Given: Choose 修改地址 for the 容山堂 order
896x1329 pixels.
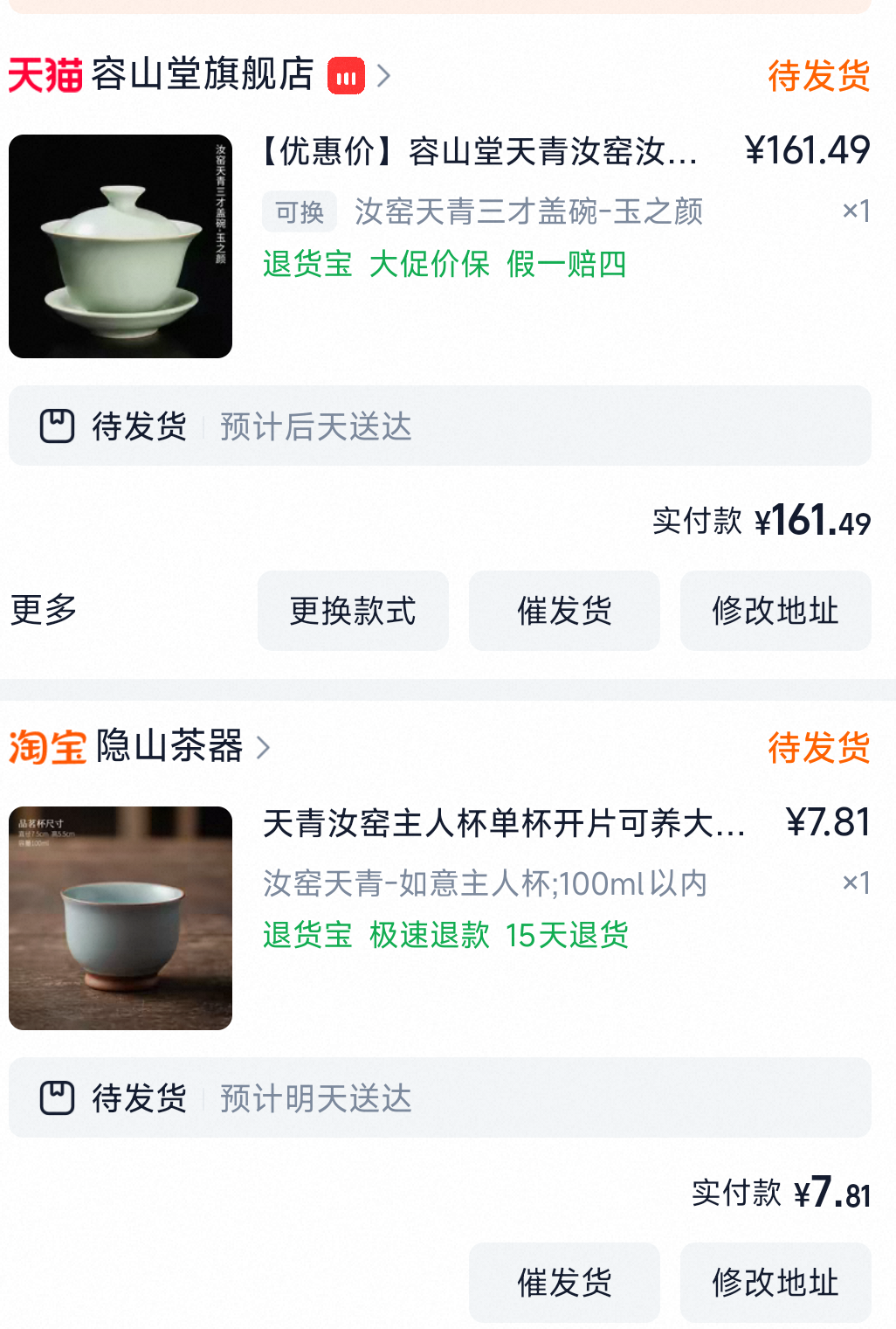Looking at the screenshot, I should [x=775, y=611].
